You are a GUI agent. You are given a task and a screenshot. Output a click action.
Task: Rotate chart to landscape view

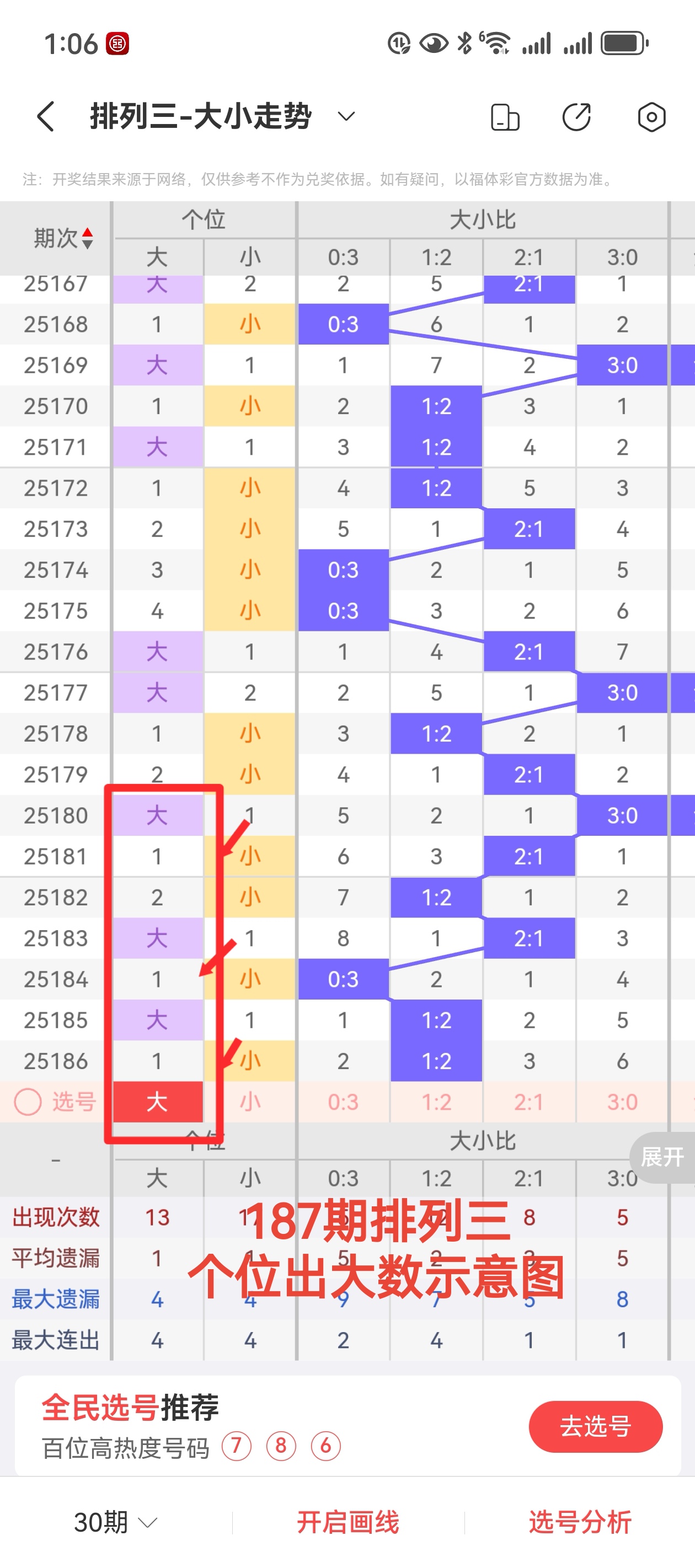[x=505, y=117]
